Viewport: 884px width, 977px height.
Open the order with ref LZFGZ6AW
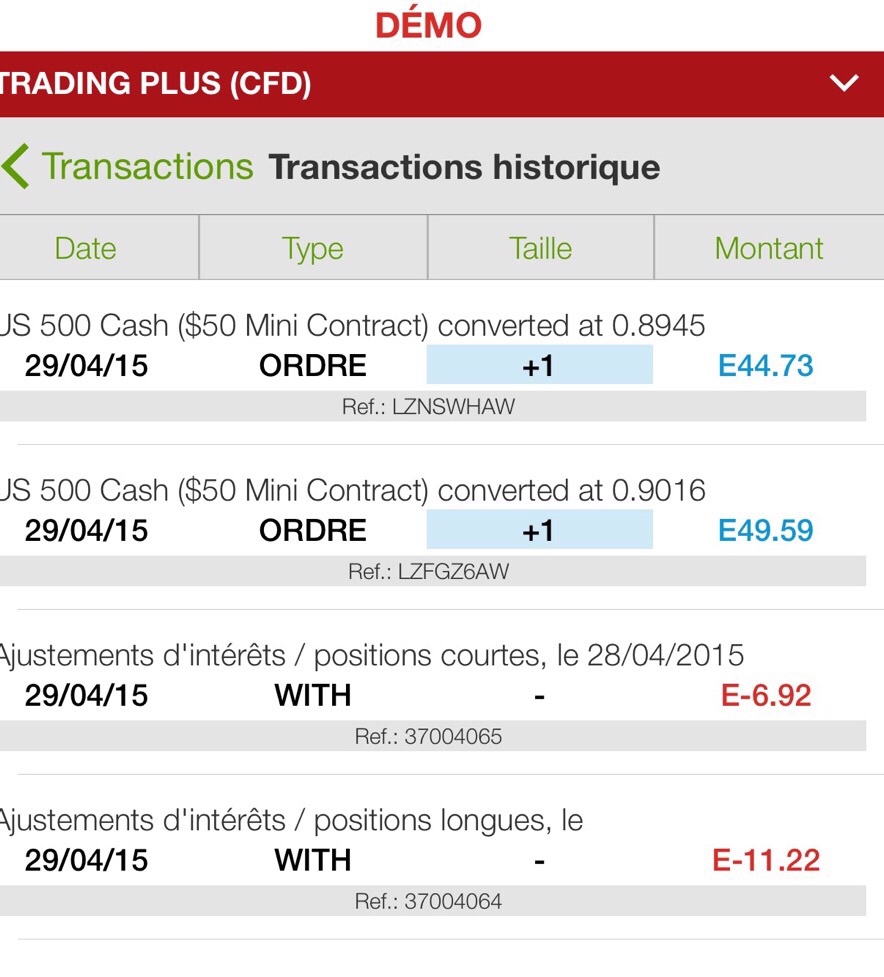pos(428,531)
